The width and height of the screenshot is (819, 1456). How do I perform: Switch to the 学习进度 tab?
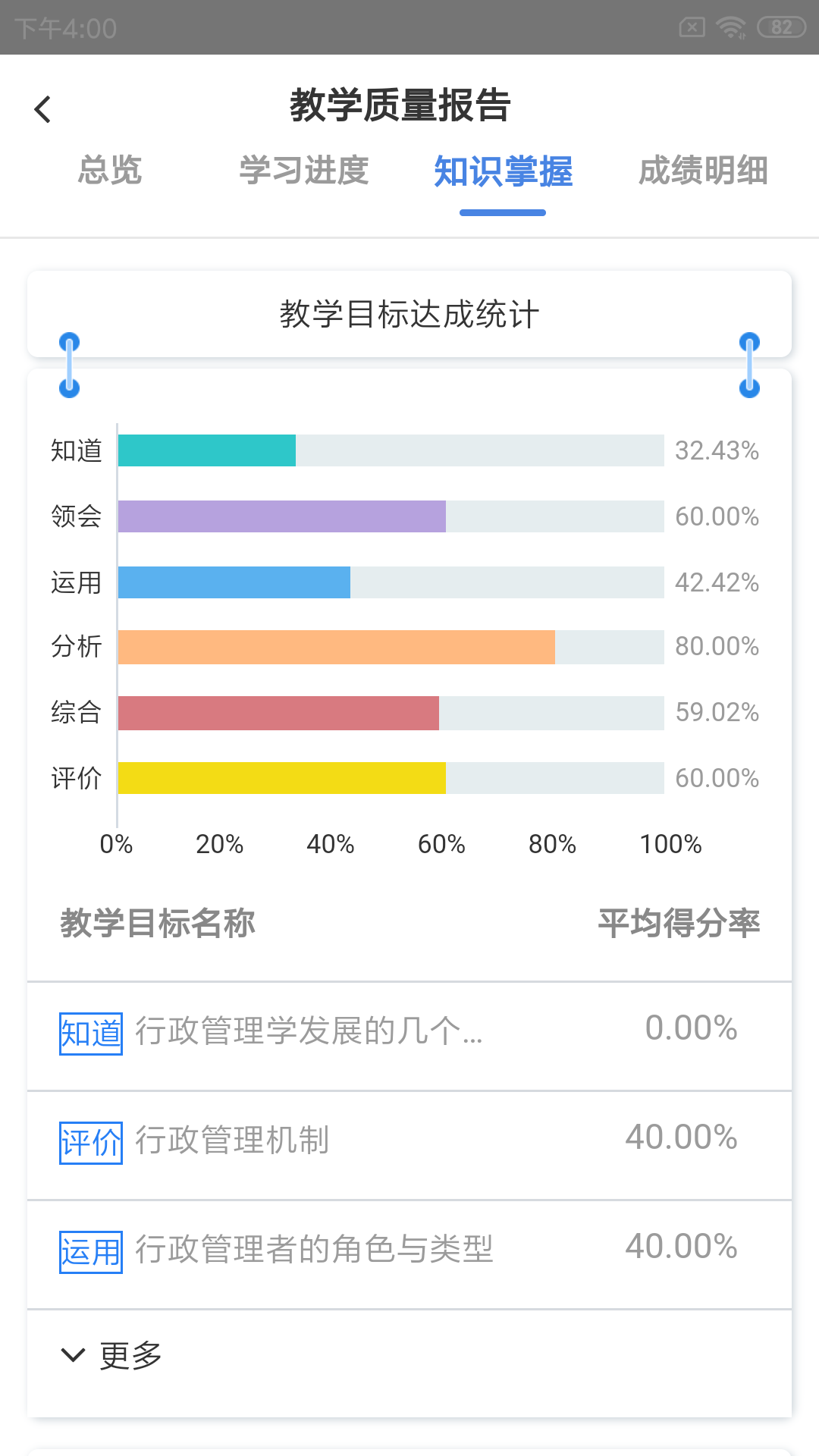pos(304,172)
